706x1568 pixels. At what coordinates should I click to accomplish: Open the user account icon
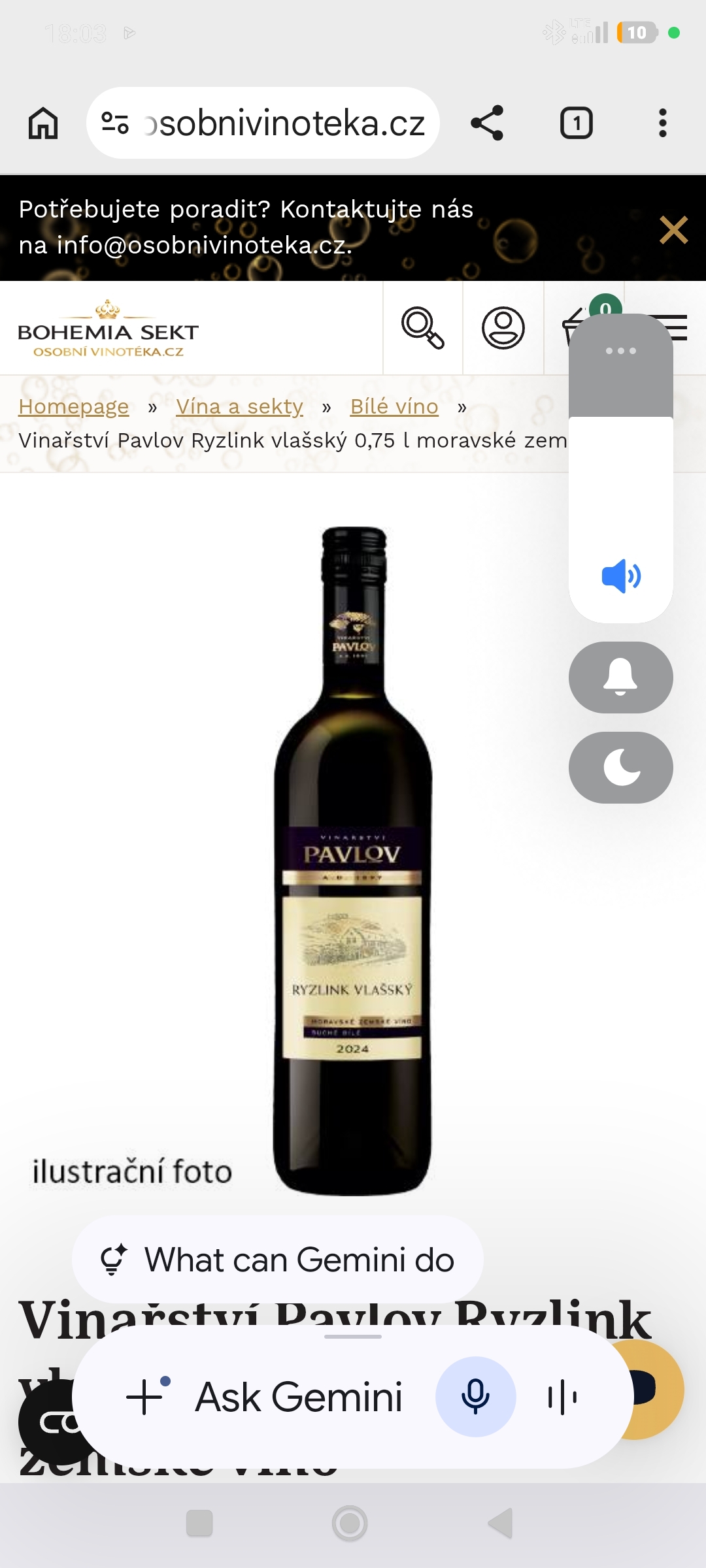pyautogui.click(x=503, y=328)
